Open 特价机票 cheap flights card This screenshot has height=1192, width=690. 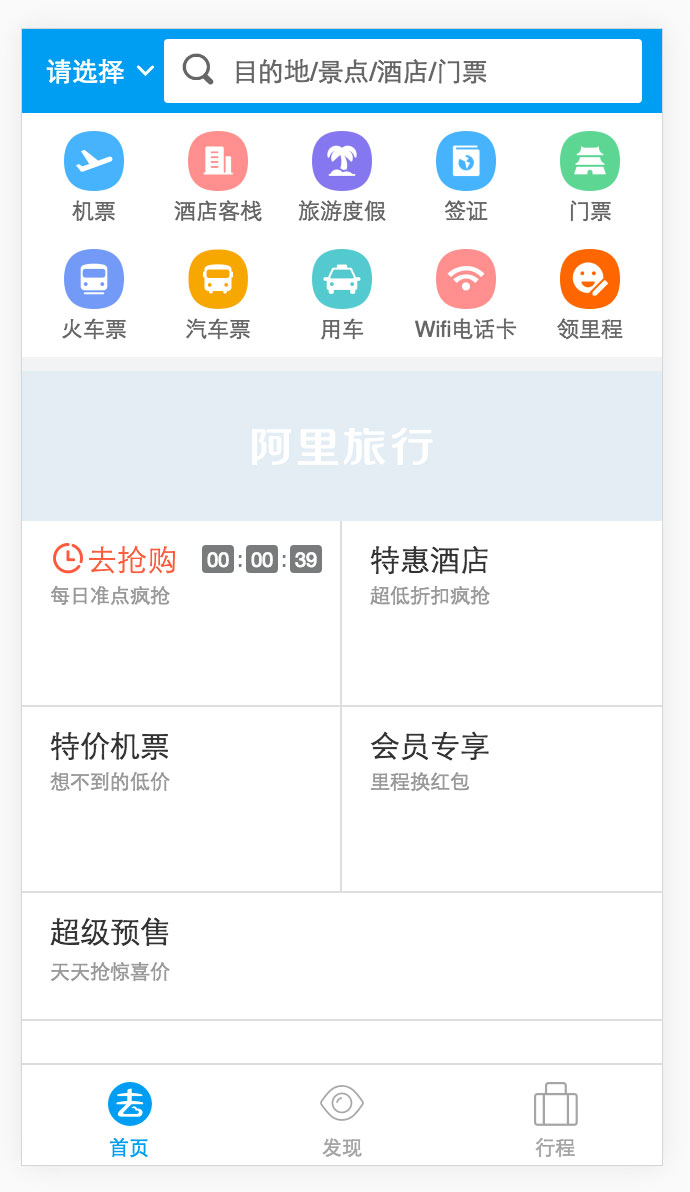[x=181, y=799]
